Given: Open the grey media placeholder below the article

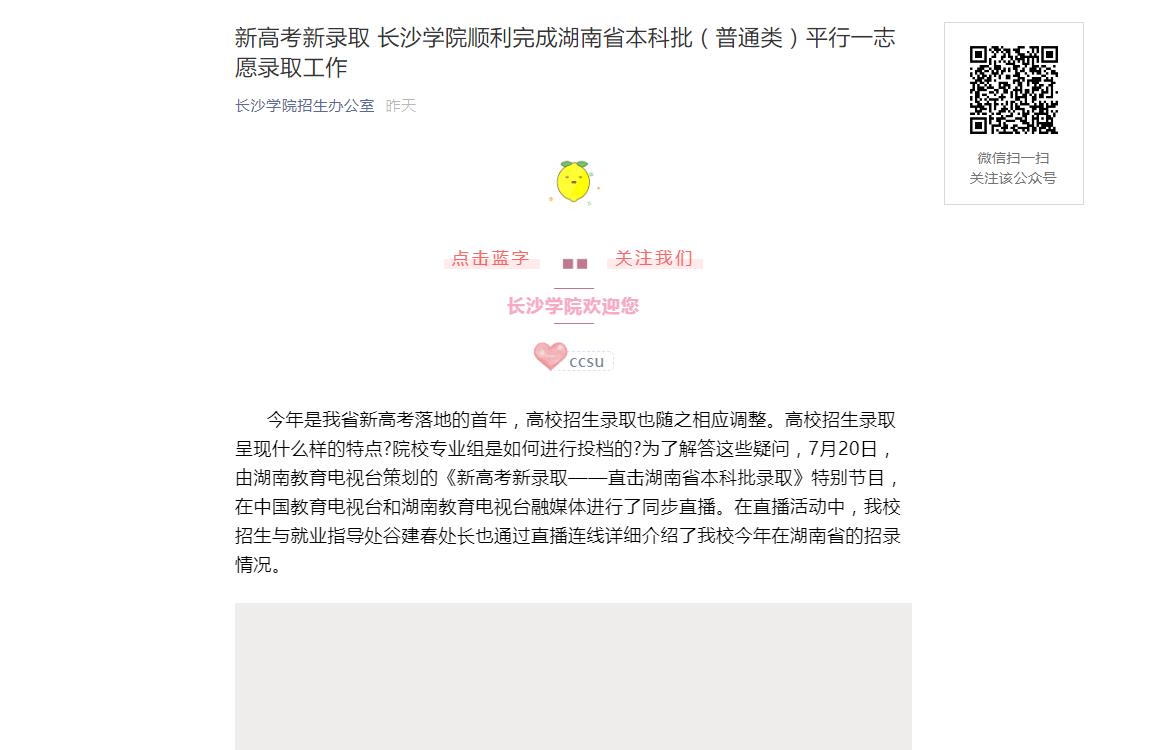Looking at the screenshot, I should coord(573,676).
